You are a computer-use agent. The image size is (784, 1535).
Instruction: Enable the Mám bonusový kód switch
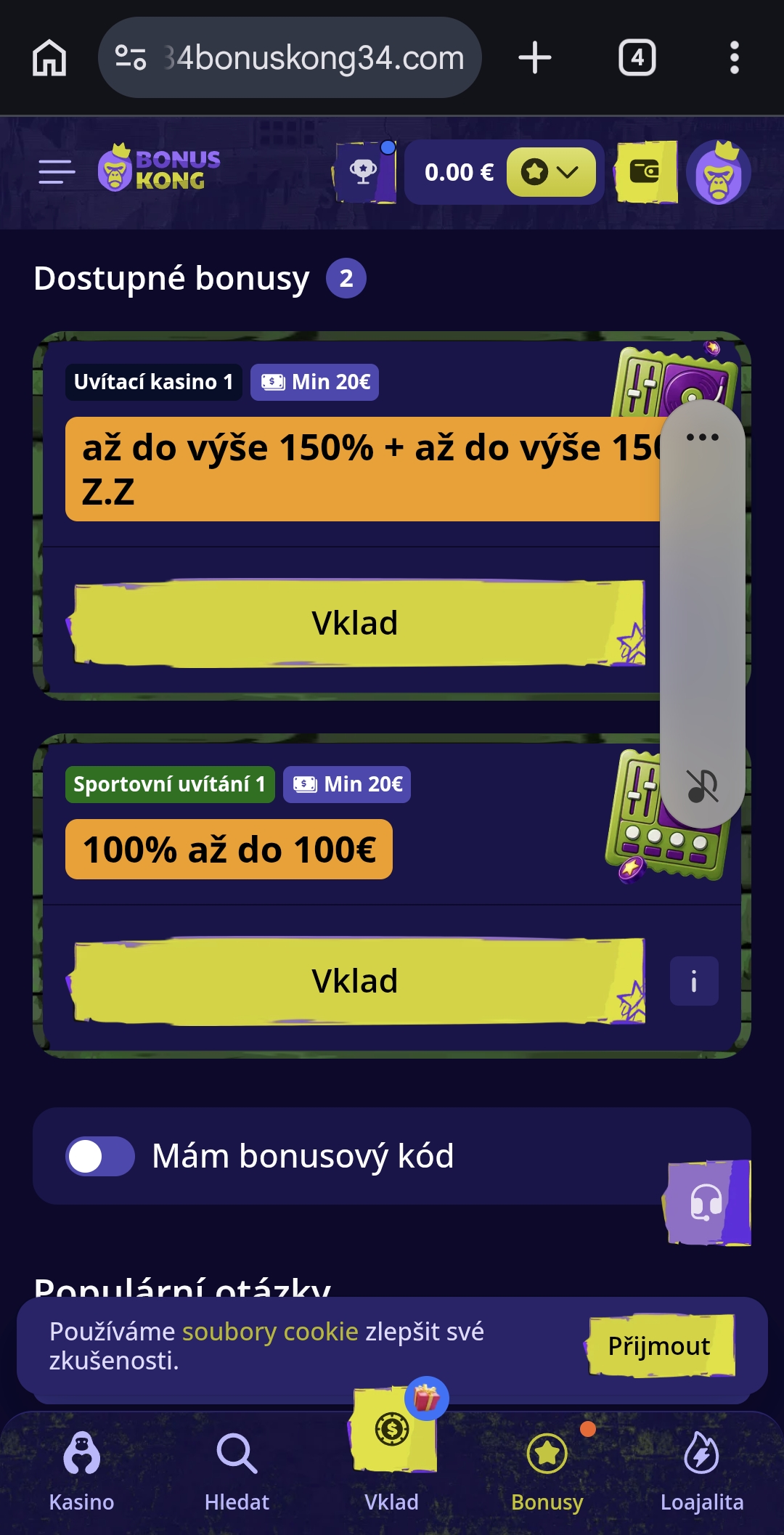pos(100,1156)
